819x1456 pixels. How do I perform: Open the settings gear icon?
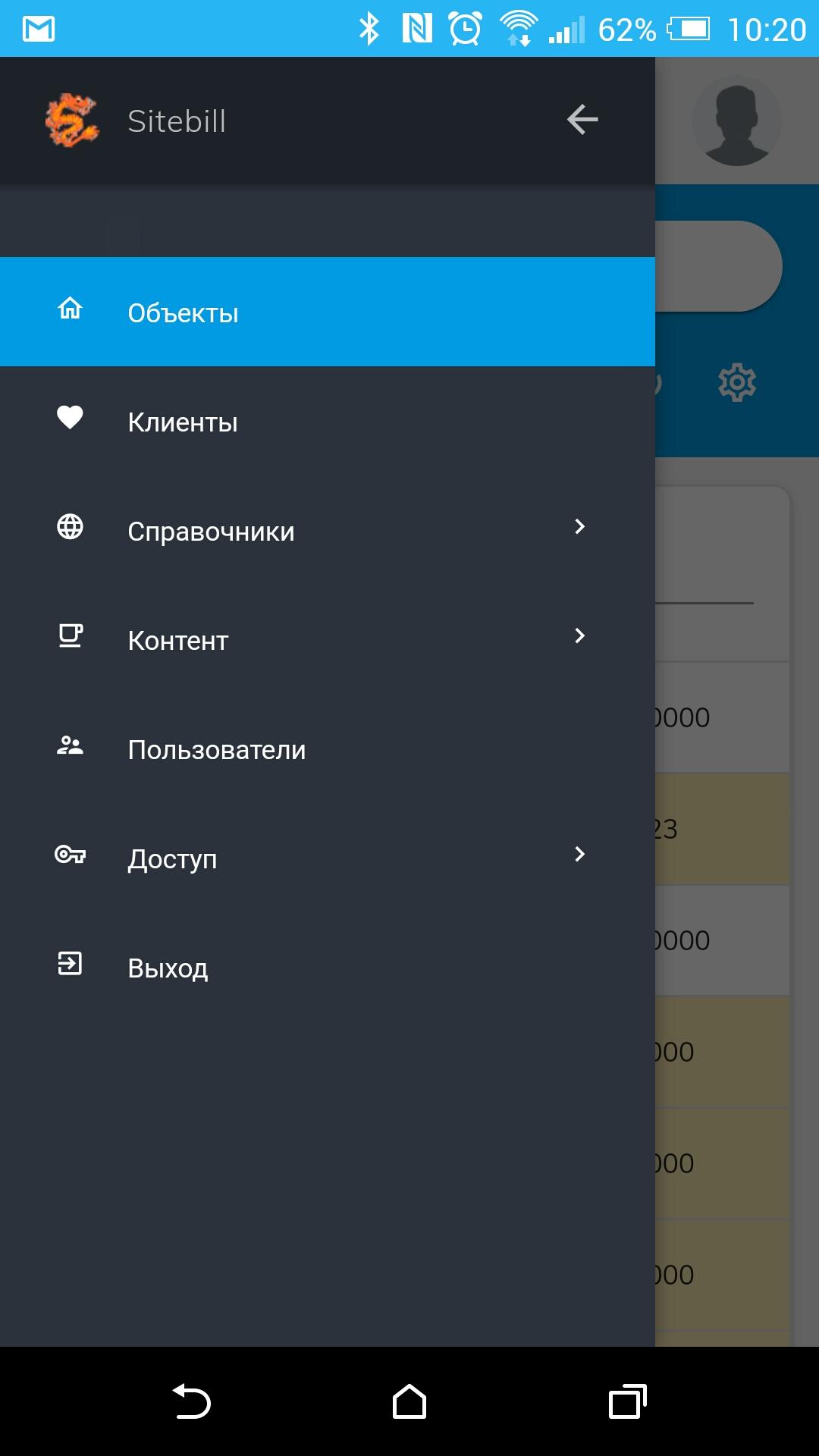tap(737, 382)
